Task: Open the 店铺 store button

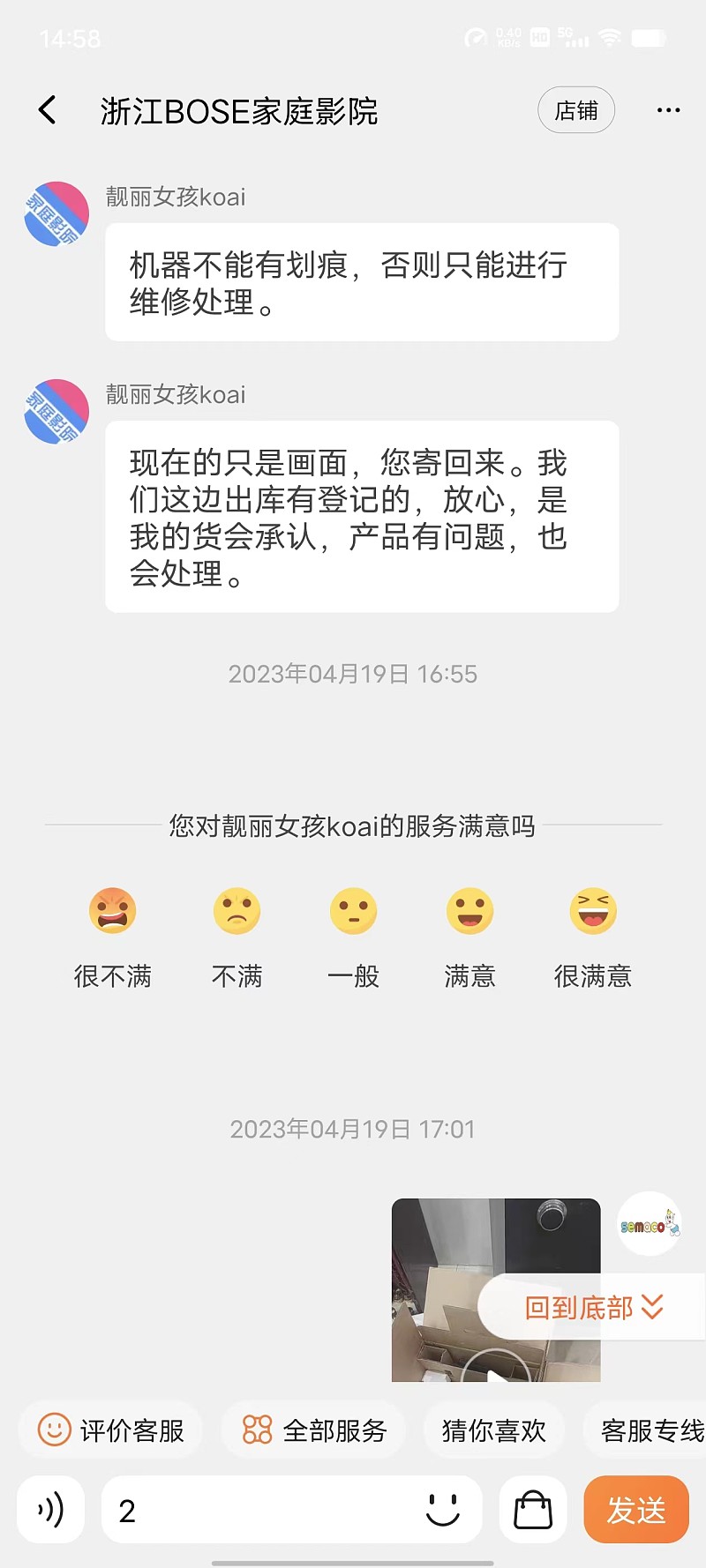Action: pyautogui.click(x=576, y=110)
